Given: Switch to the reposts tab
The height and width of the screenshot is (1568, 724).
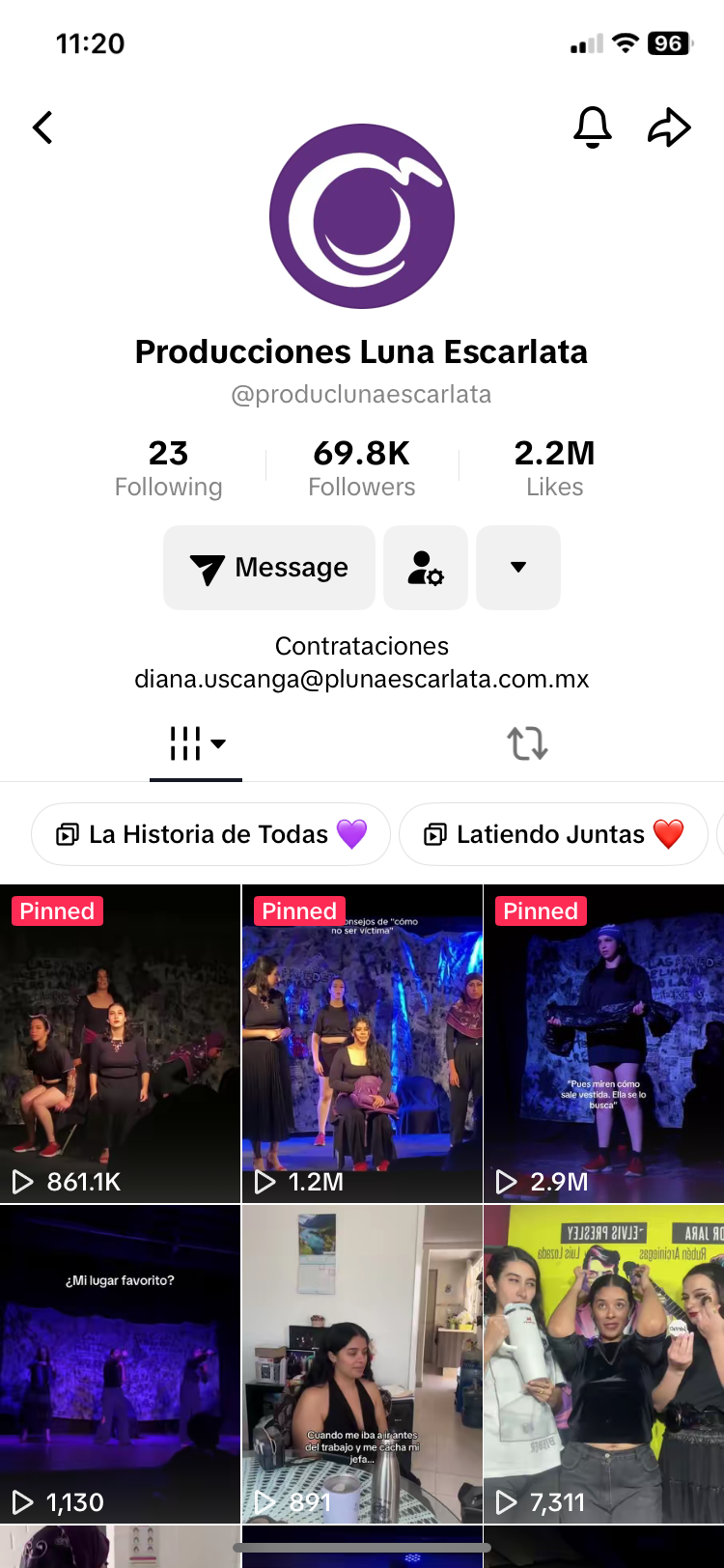Looking at the screenshot, I should click(x=527, y=743).
